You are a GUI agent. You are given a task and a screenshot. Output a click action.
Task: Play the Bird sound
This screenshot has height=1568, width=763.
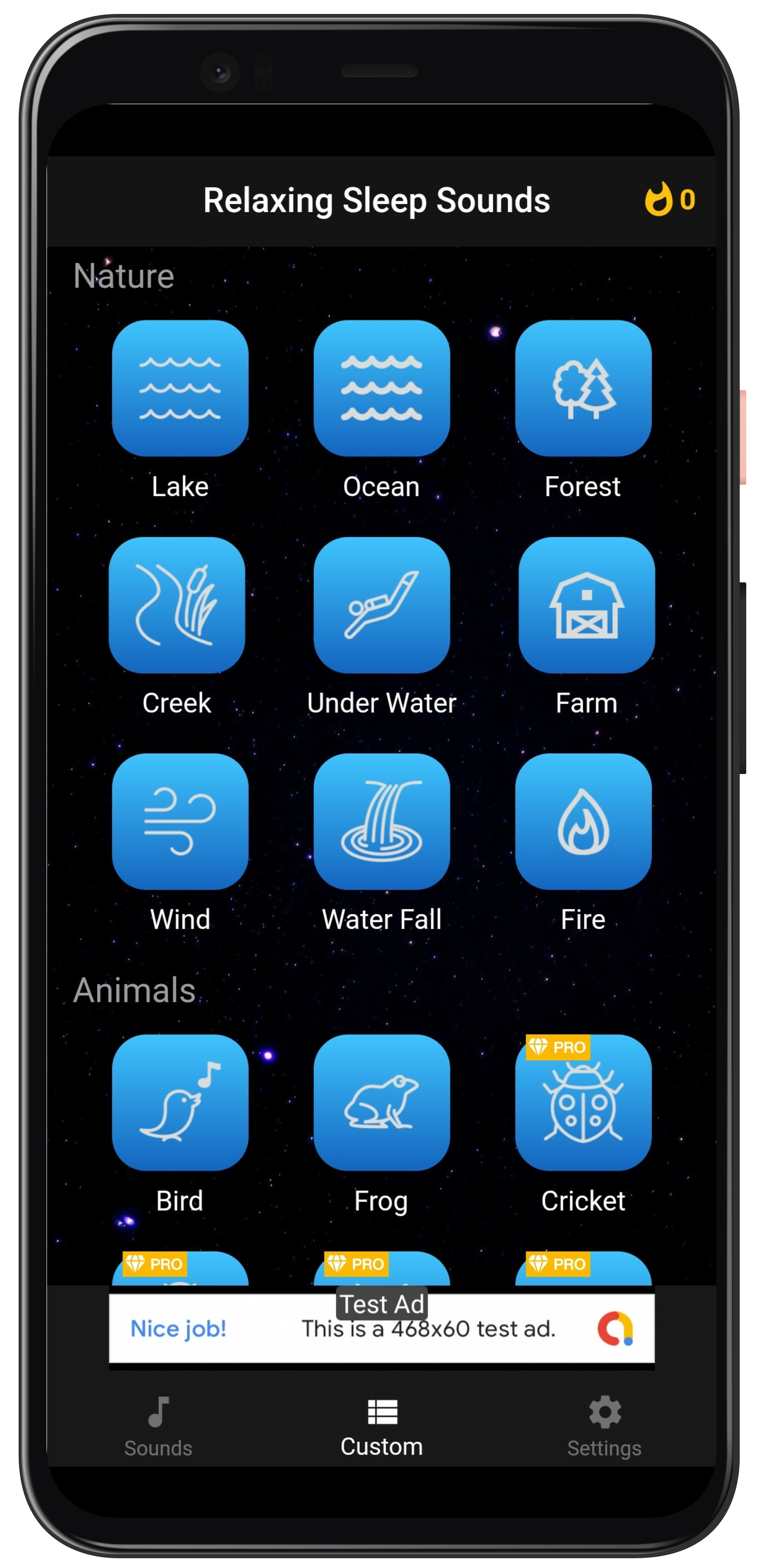tap(180, 1103)
